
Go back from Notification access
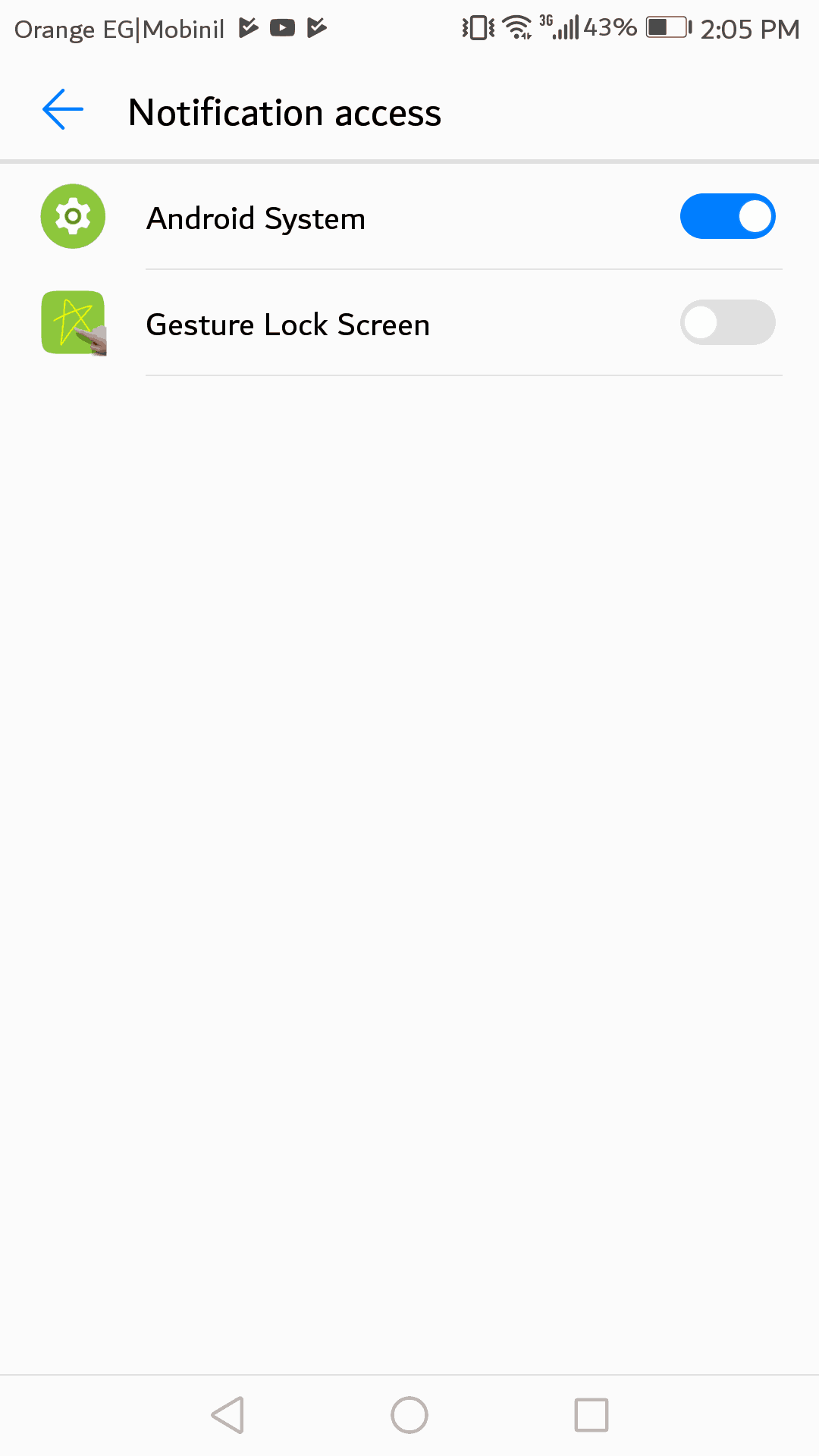(x=63, y=110)
